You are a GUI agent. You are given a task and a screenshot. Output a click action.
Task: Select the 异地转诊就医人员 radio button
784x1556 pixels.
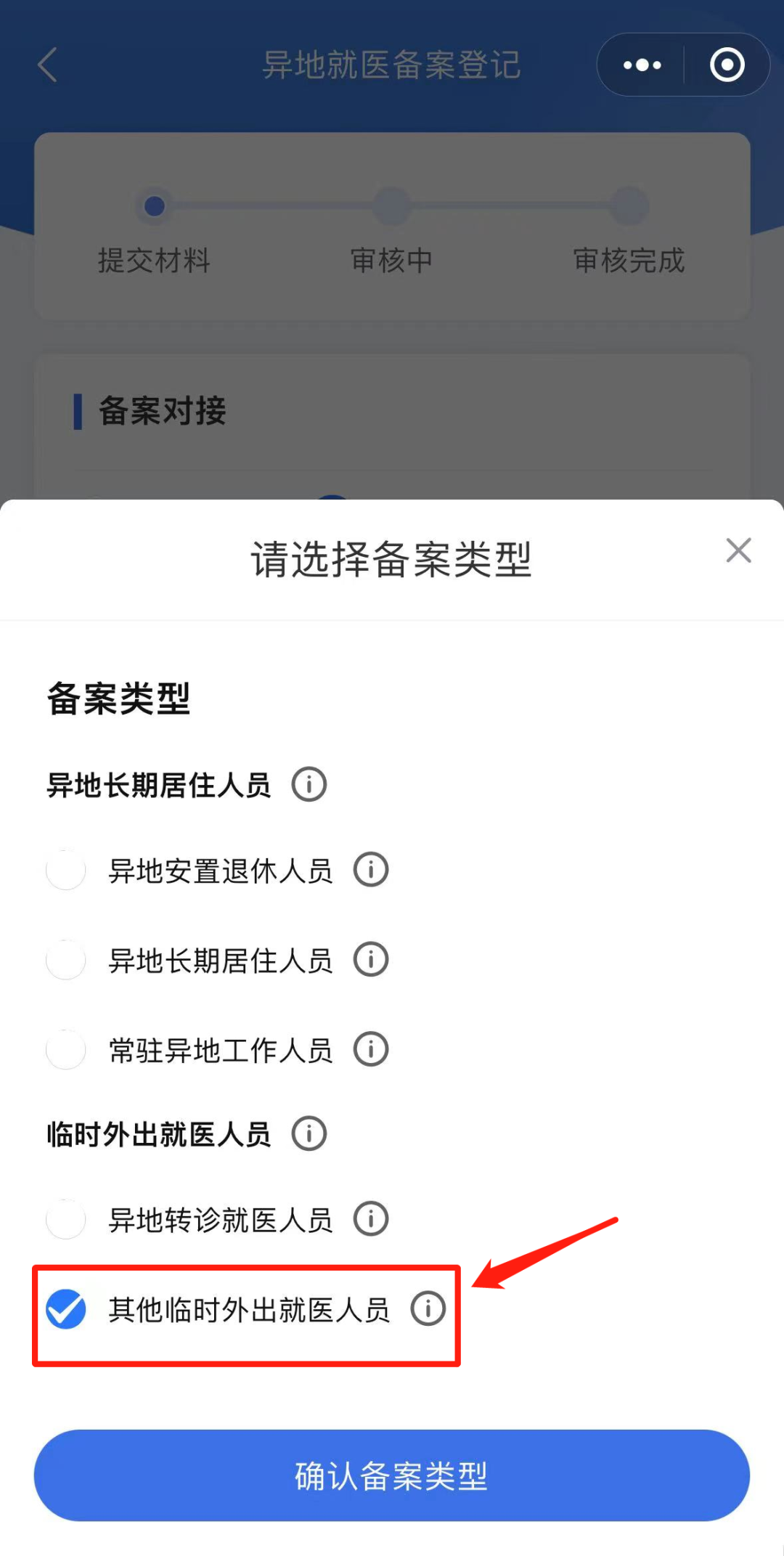[x=65, y=1220]
